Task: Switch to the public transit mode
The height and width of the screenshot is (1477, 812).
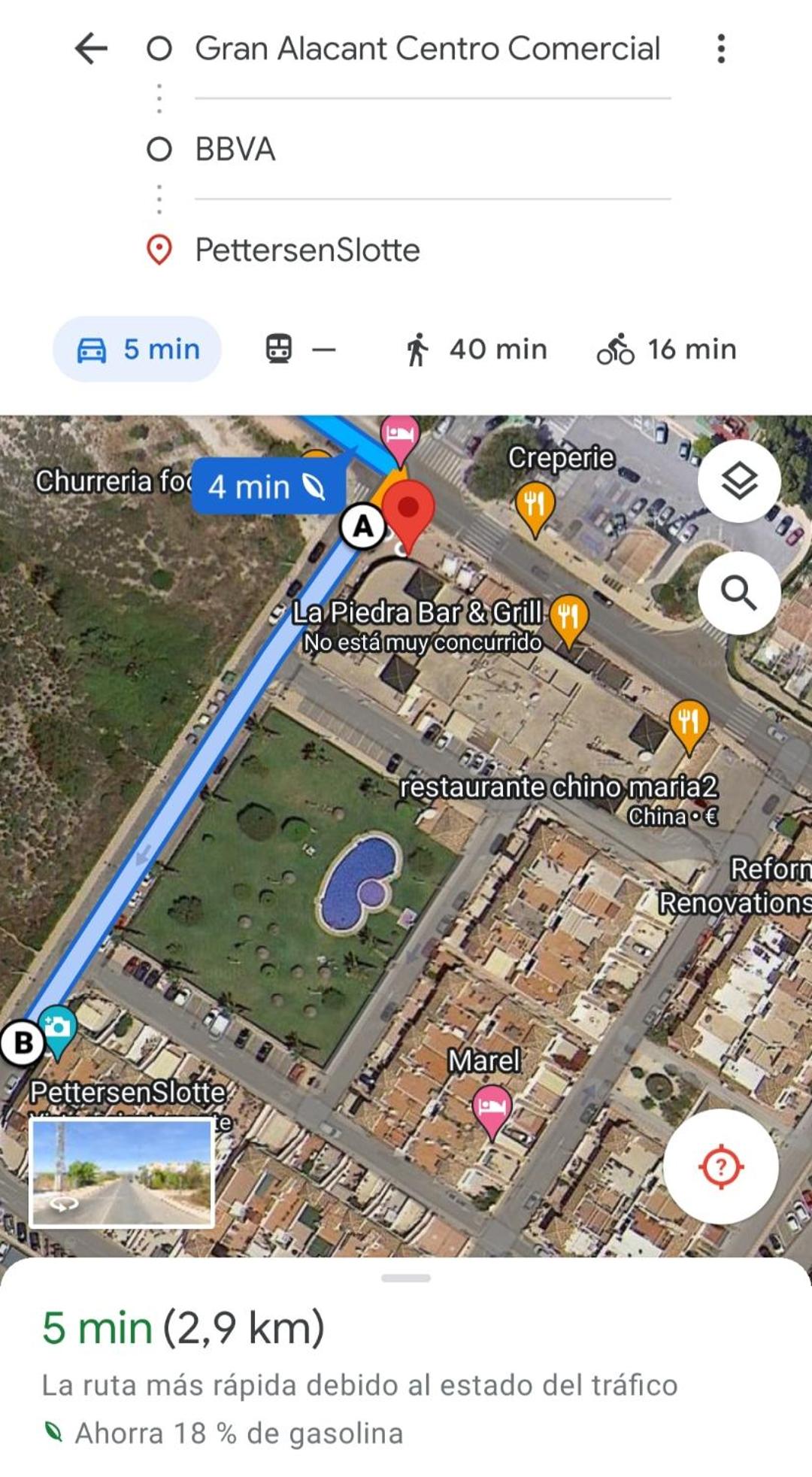Action: pos(301,349)
